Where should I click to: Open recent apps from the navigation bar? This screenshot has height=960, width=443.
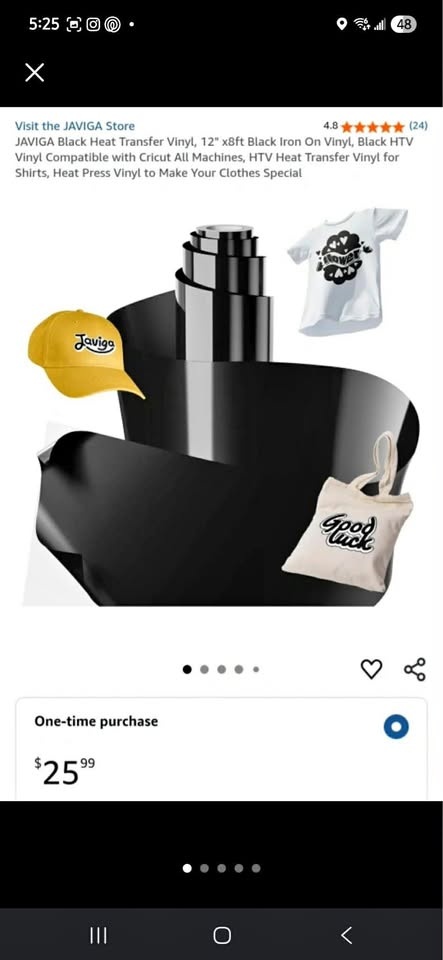98,935
